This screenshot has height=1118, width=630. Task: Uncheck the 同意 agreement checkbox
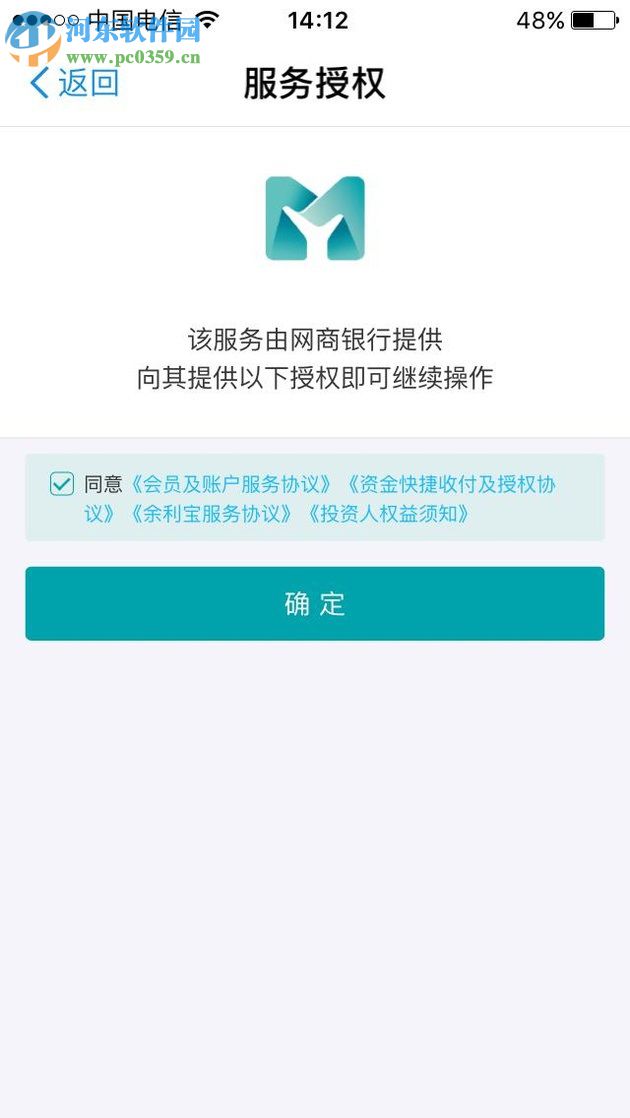62,485
